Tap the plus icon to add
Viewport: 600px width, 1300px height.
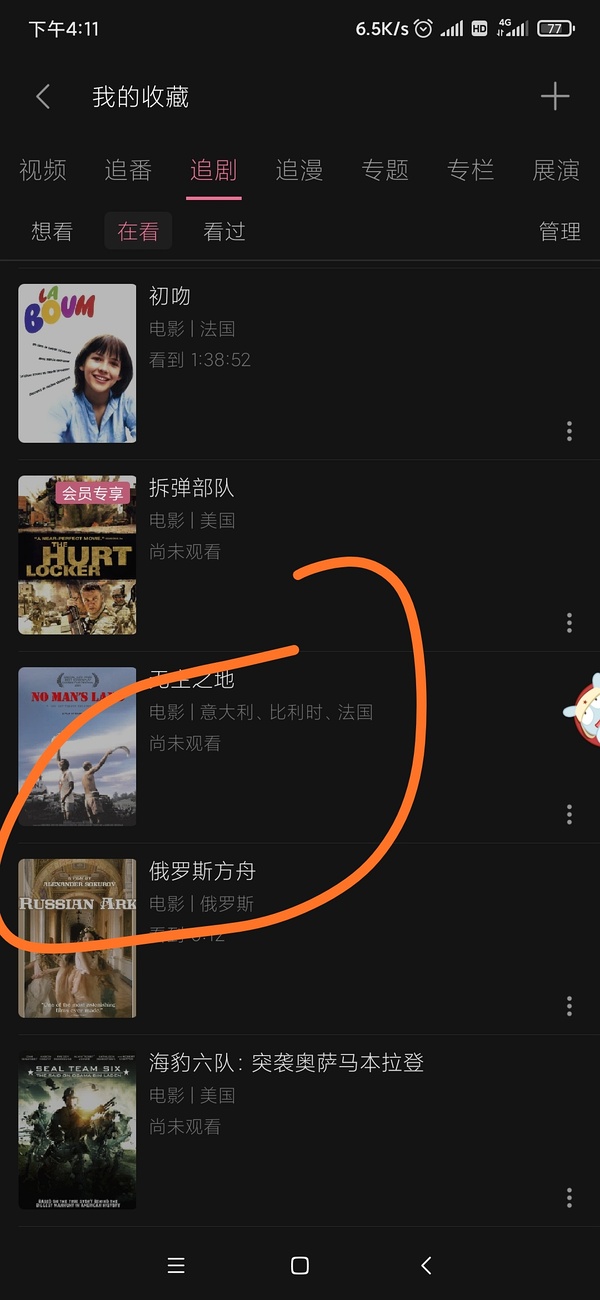click(554, 96)
